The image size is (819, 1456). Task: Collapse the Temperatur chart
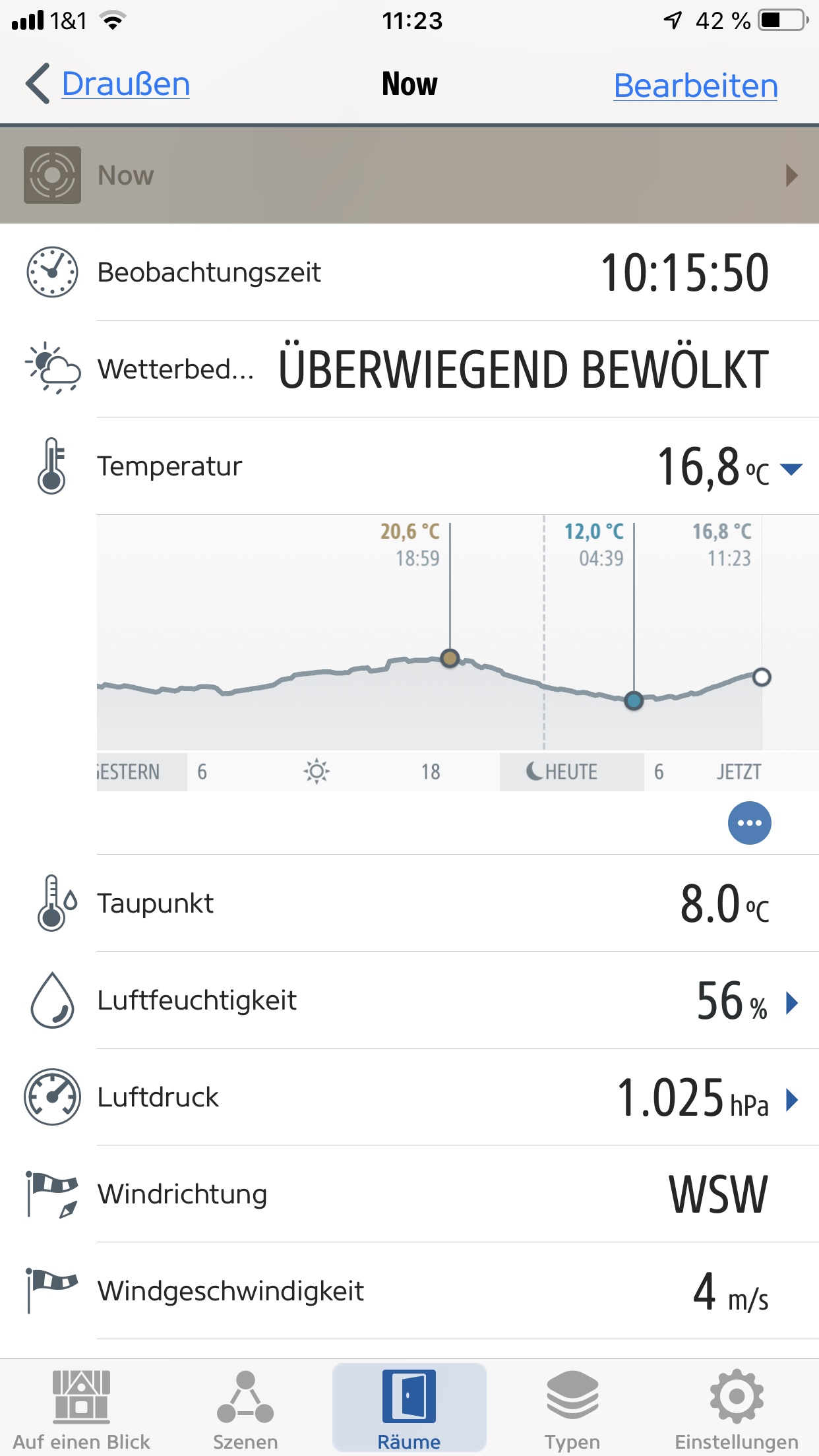791,469
